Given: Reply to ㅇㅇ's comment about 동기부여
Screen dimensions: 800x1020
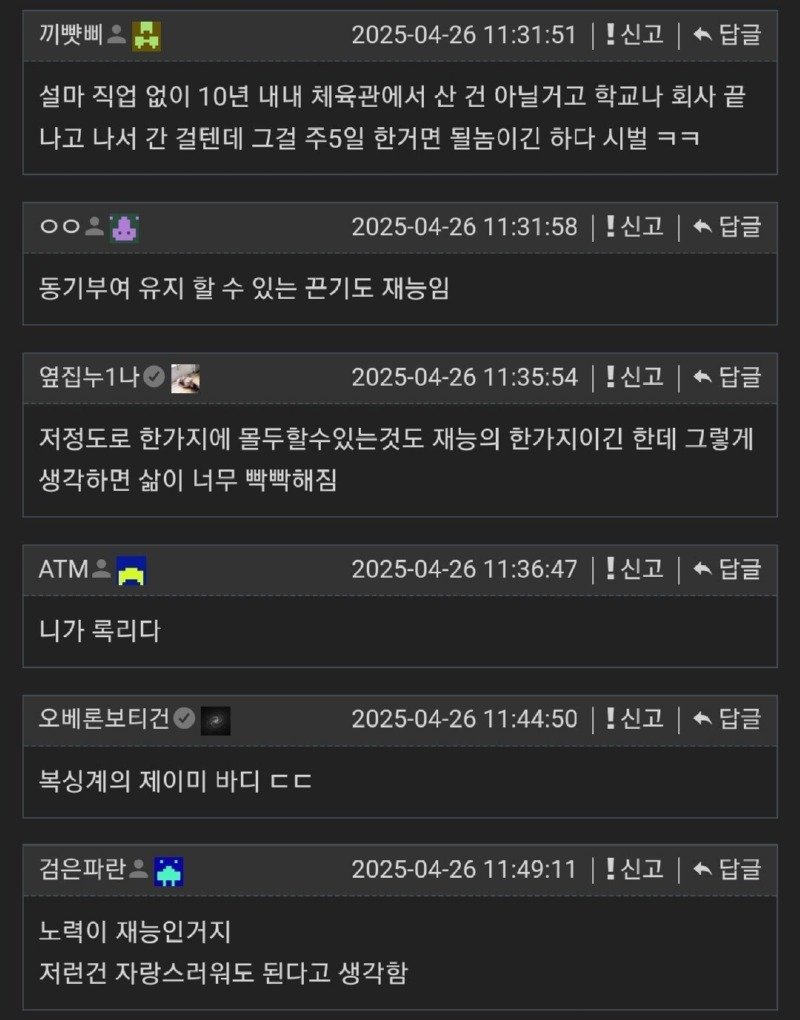Looking at the screenshot, I should 727,227.
